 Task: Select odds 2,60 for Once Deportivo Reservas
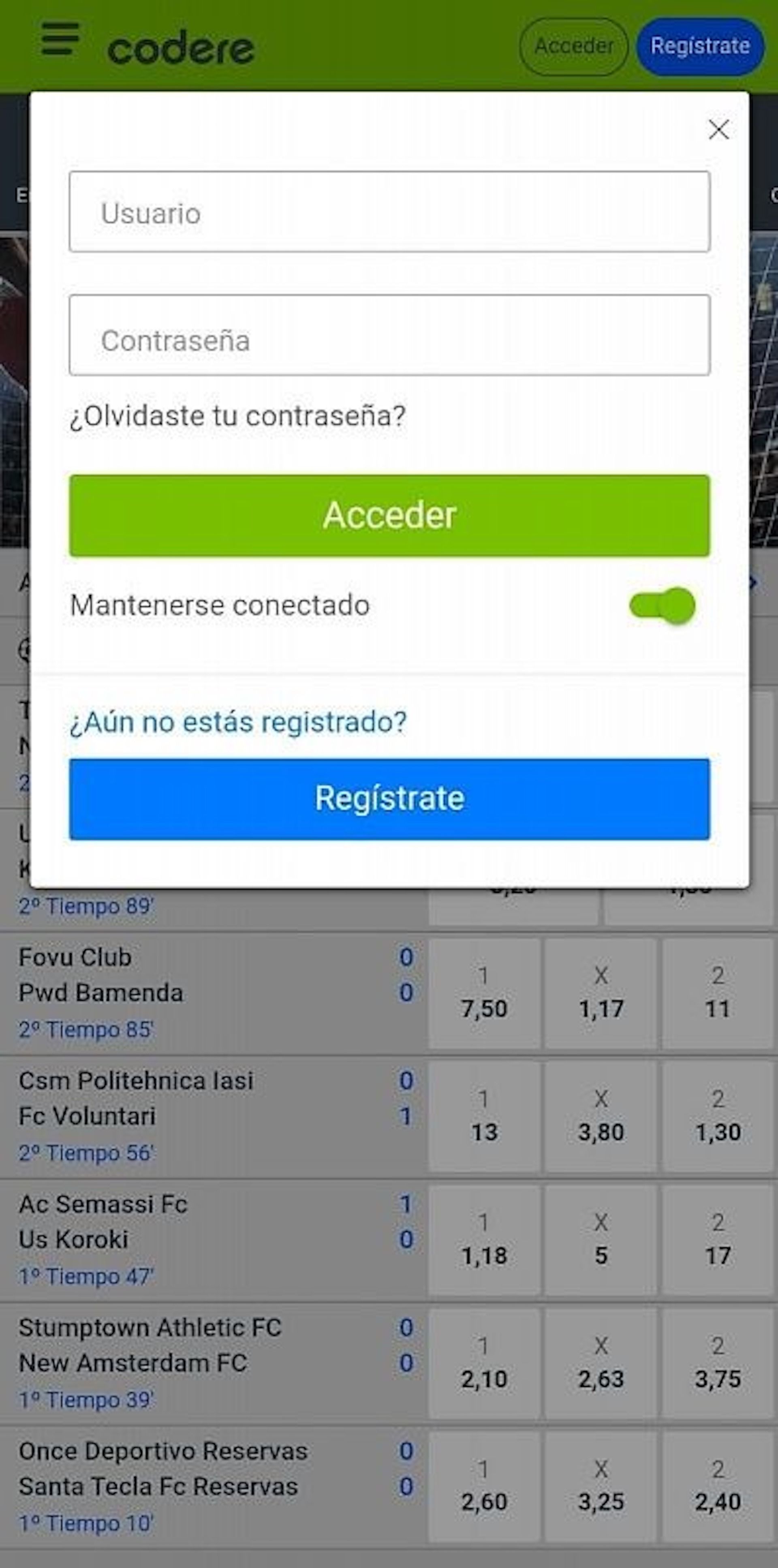pos(484,1487)
